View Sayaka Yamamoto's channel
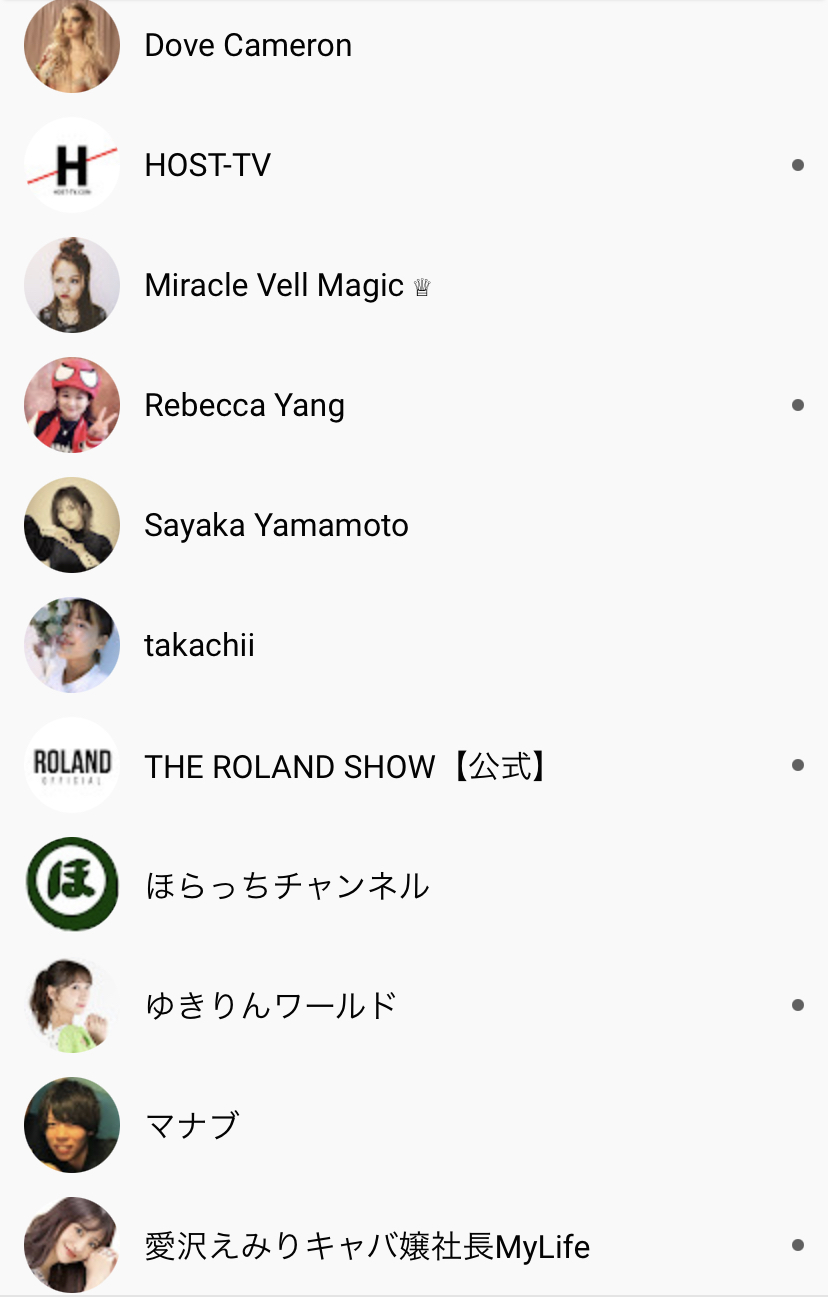This screenshot has width=828, height=1297. click(276, 525)
